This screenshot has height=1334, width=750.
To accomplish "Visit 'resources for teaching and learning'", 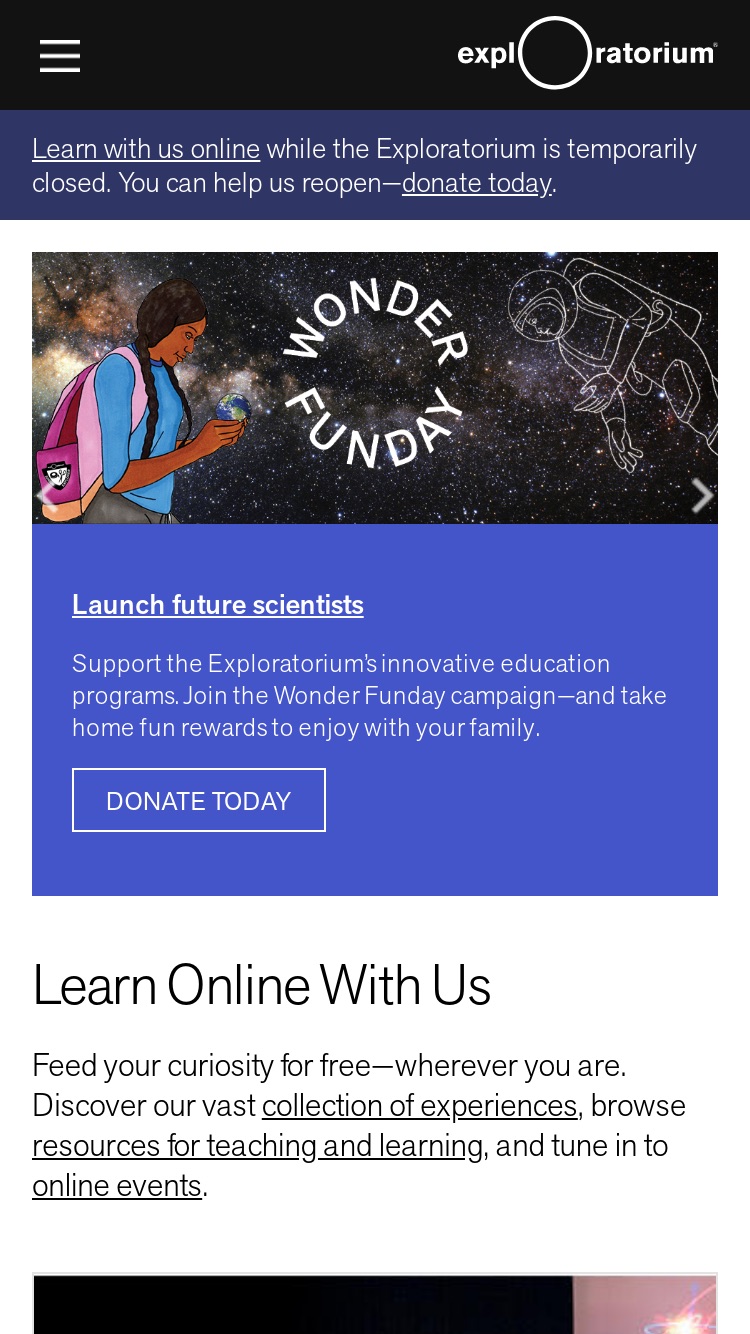I will pos(257,1146).
